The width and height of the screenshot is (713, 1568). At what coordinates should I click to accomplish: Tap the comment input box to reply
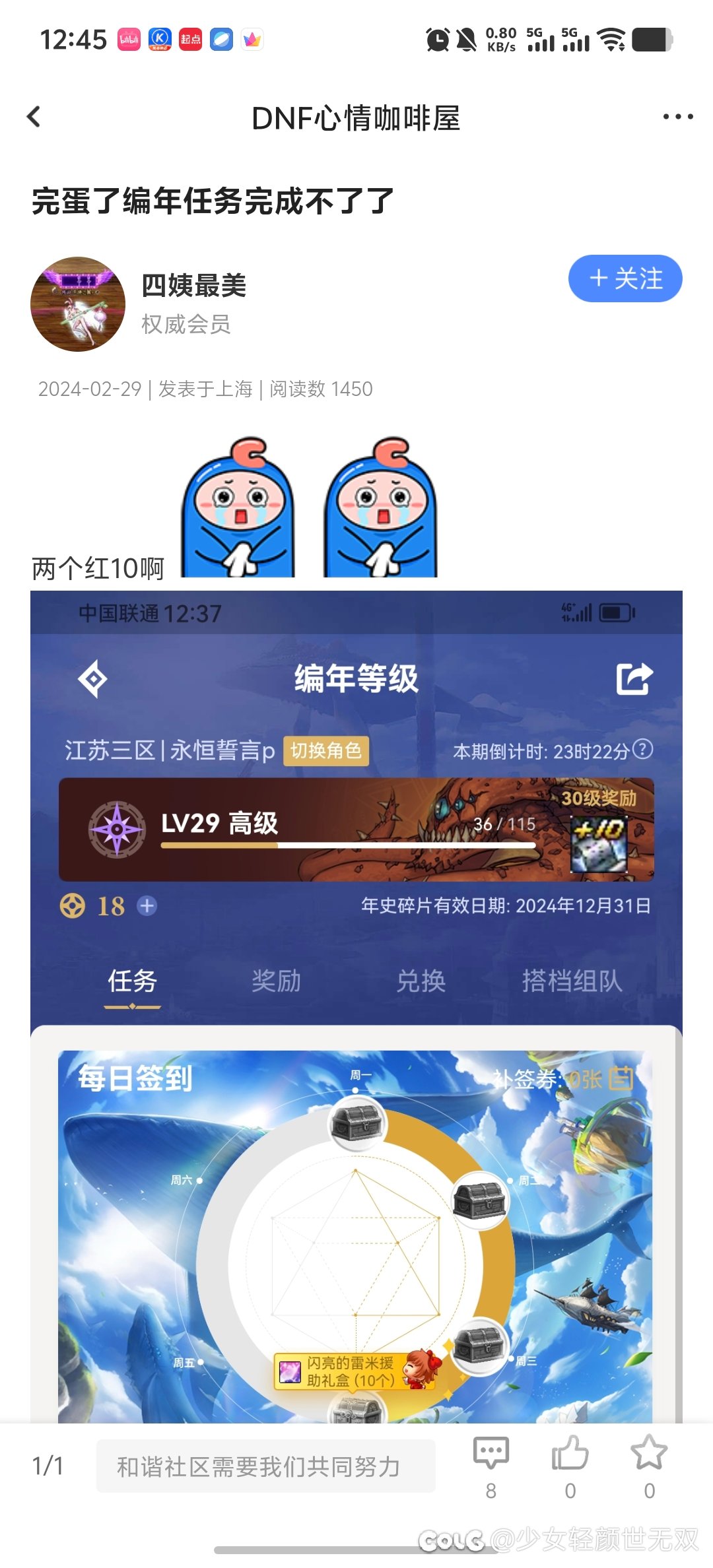coord(265,1466)
